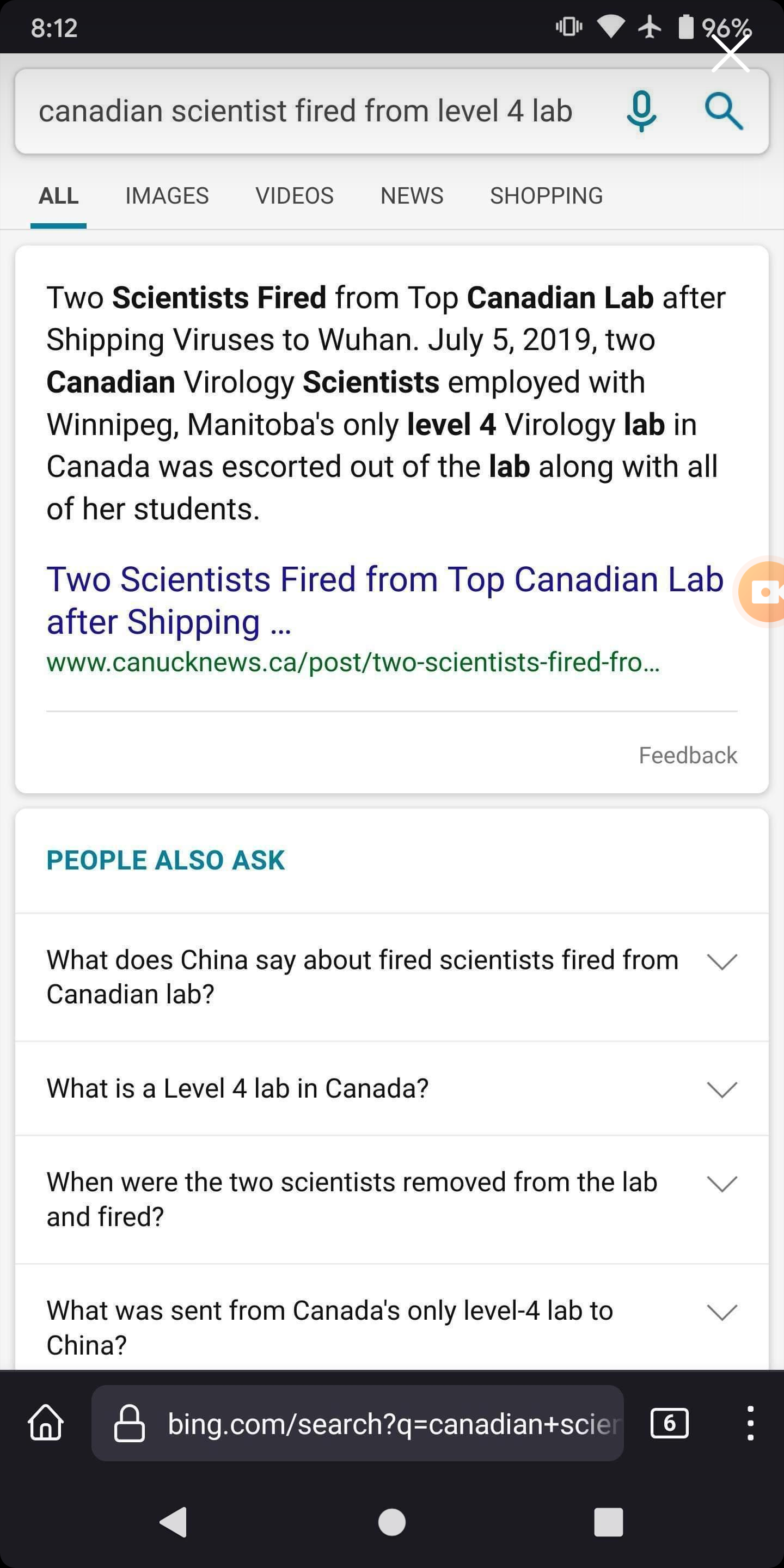Switch to the Shopping tab

546,196
